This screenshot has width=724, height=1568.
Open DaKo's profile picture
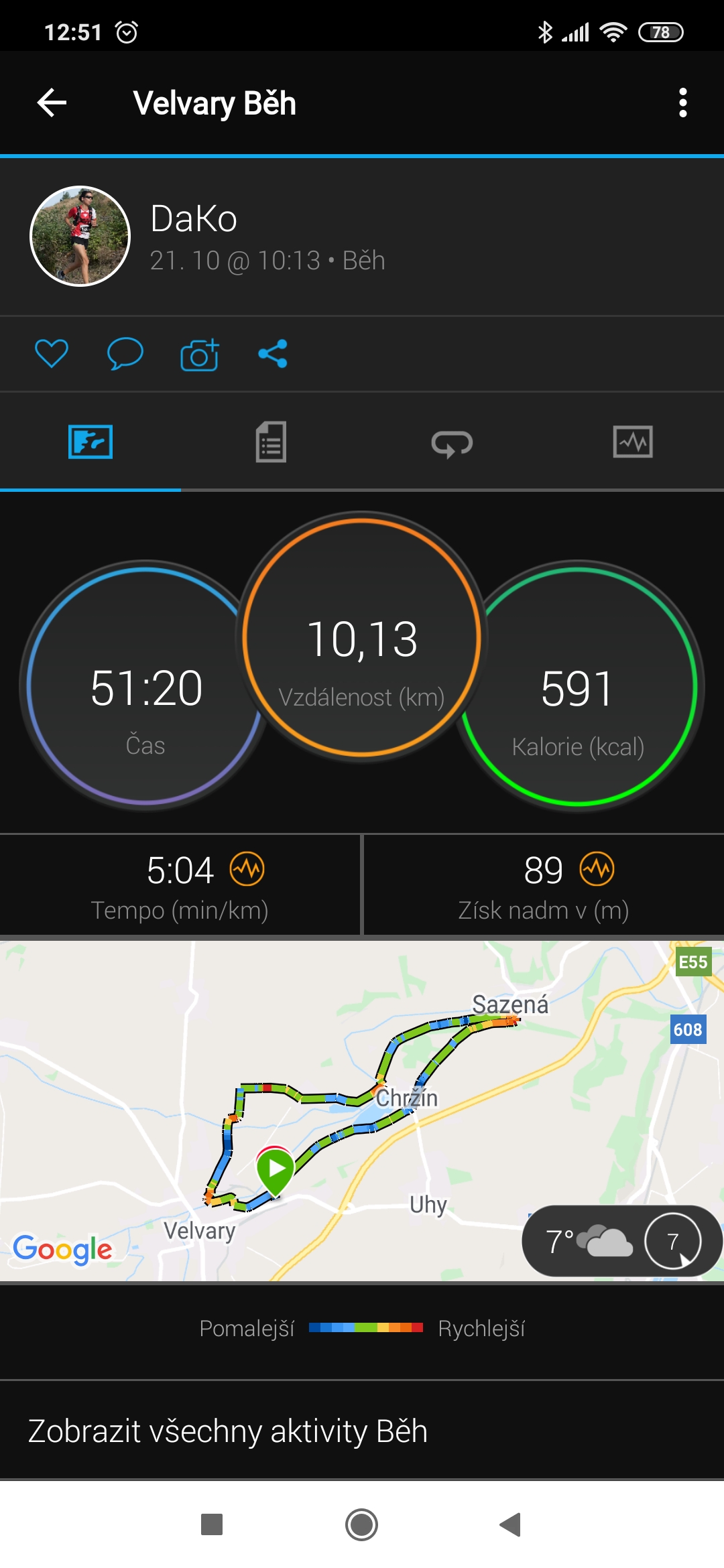point(80,236)
